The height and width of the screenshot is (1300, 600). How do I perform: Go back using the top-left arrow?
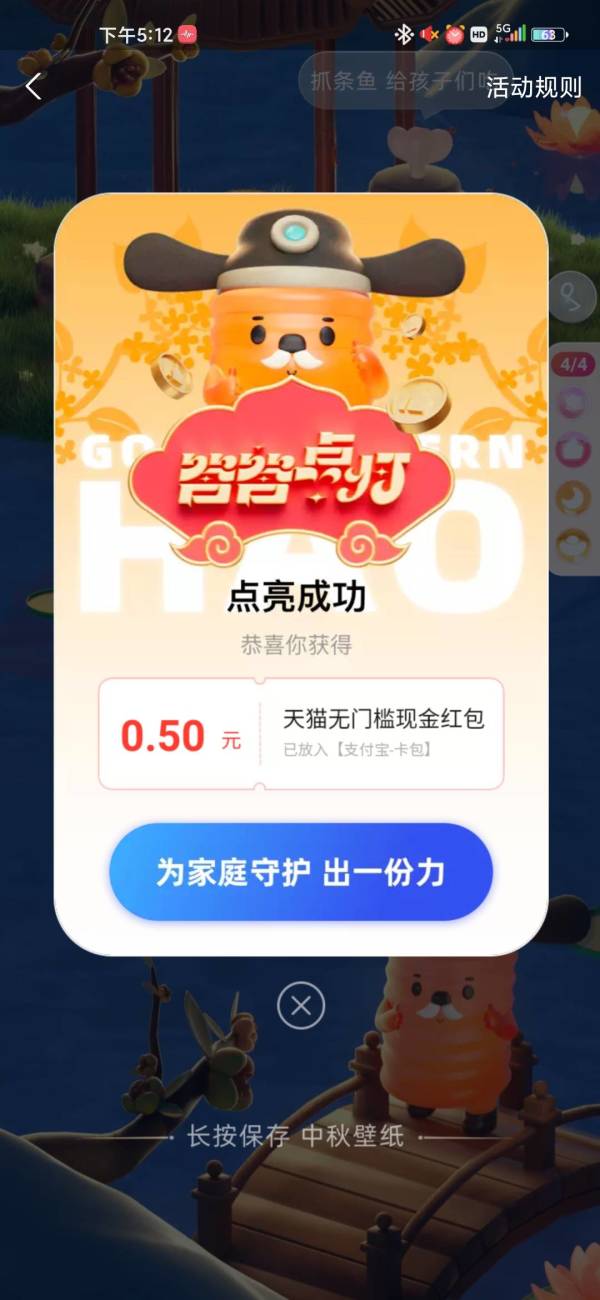tap(34, 86)
